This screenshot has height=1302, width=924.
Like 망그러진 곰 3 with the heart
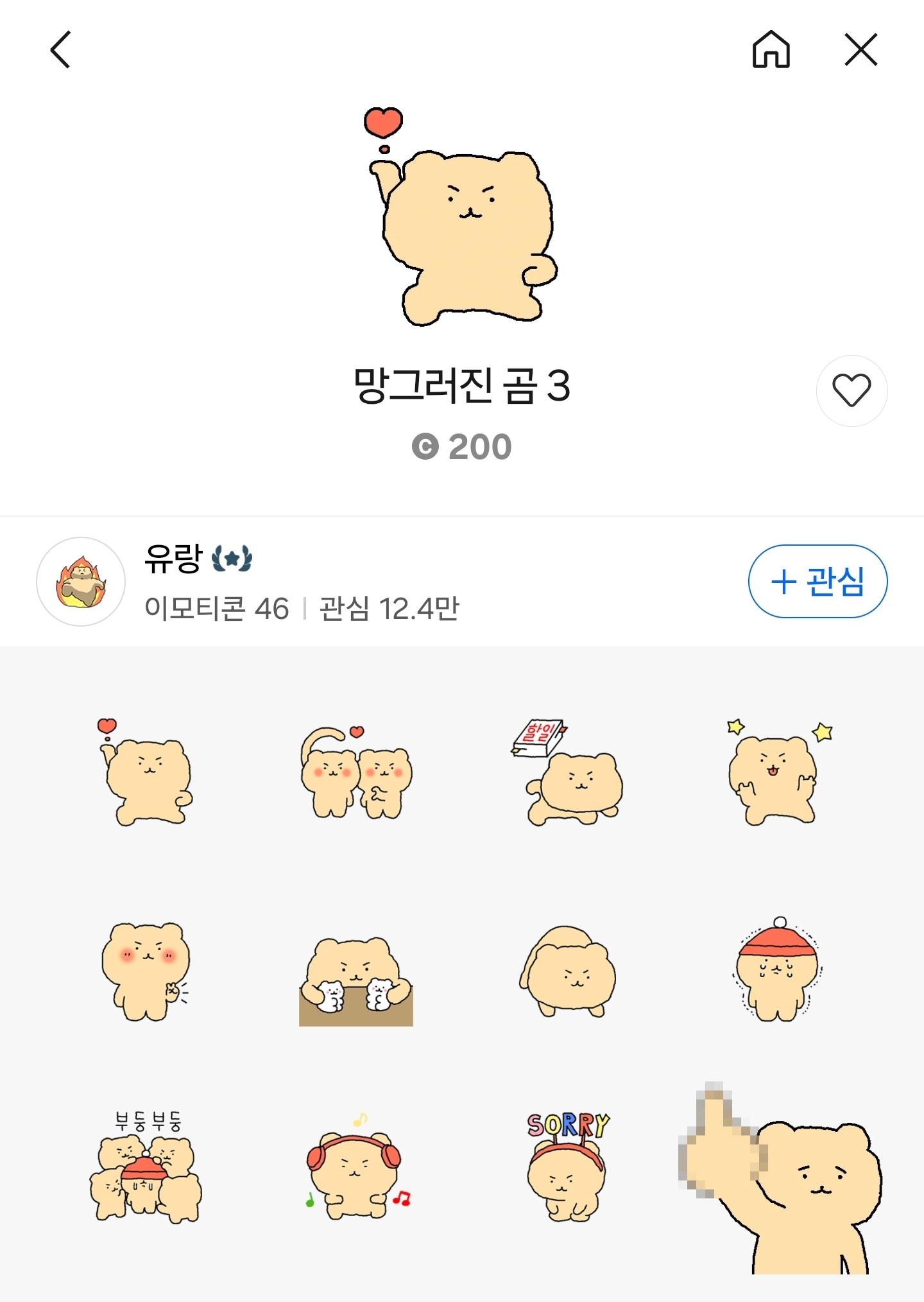click(851, 390)
